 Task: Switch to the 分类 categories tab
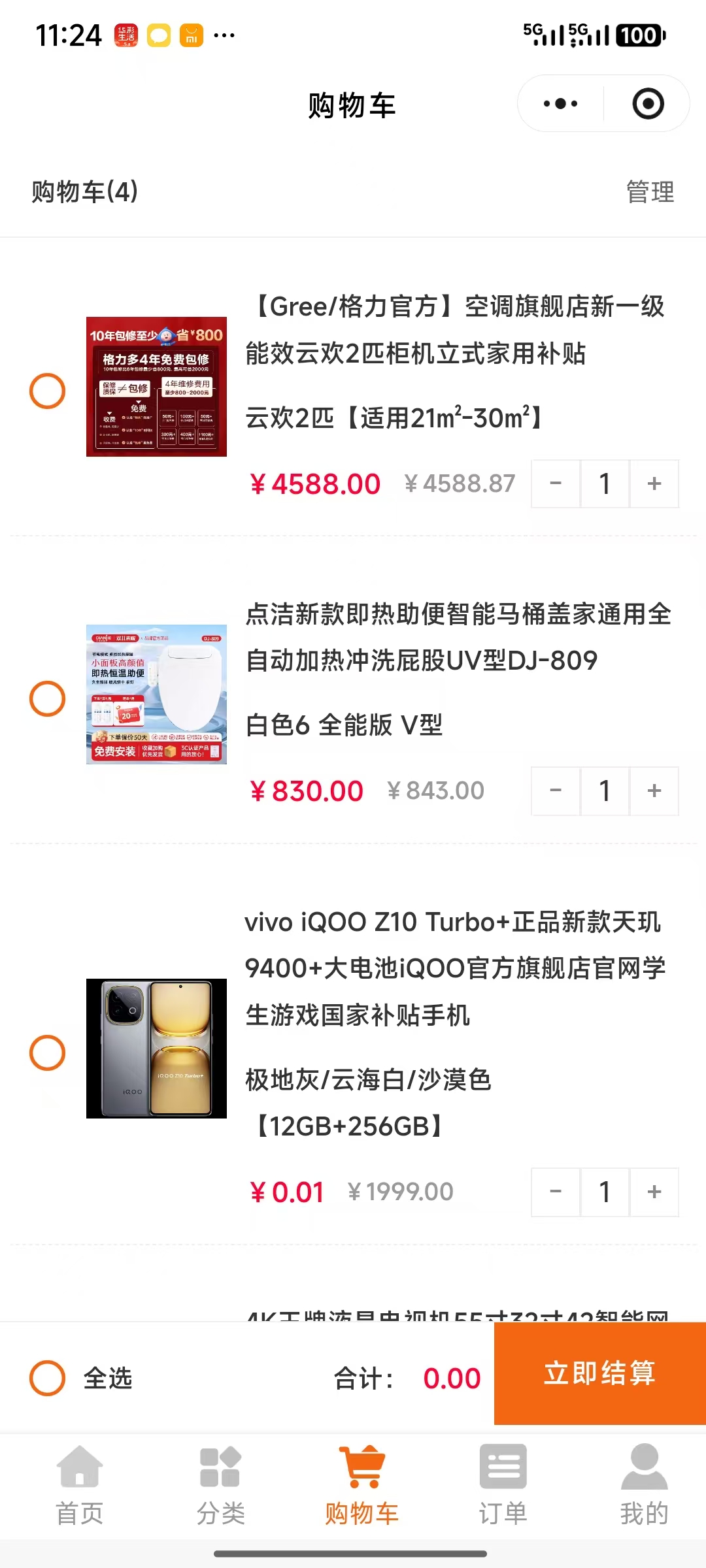point(221,1484)
